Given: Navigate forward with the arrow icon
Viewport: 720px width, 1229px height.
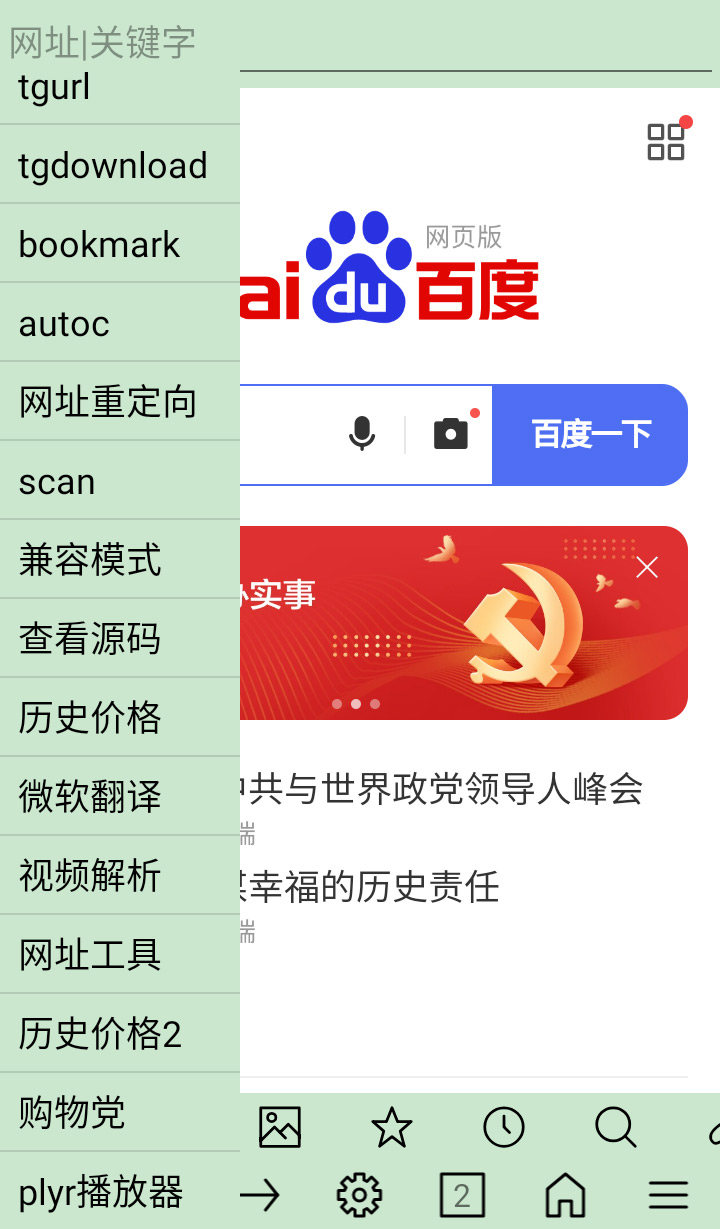Looking at the screenshot, I should 261,1194.
